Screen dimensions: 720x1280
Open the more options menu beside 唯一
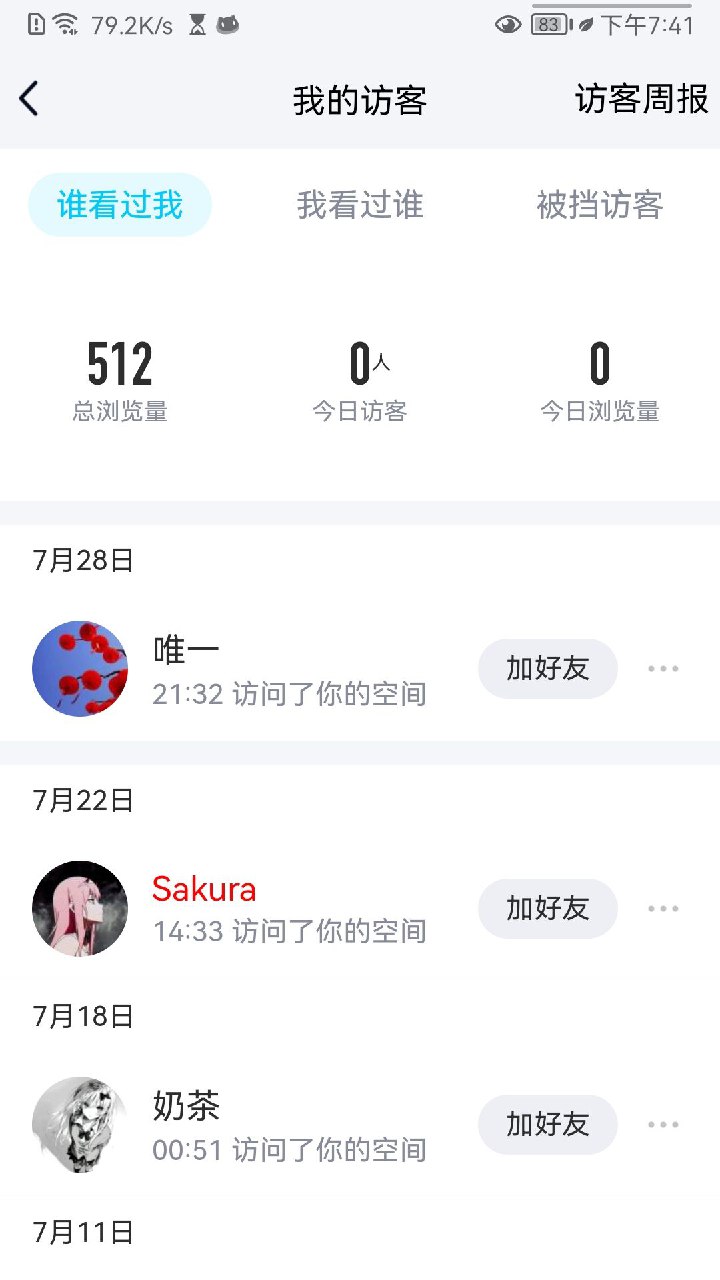[664, 668]
